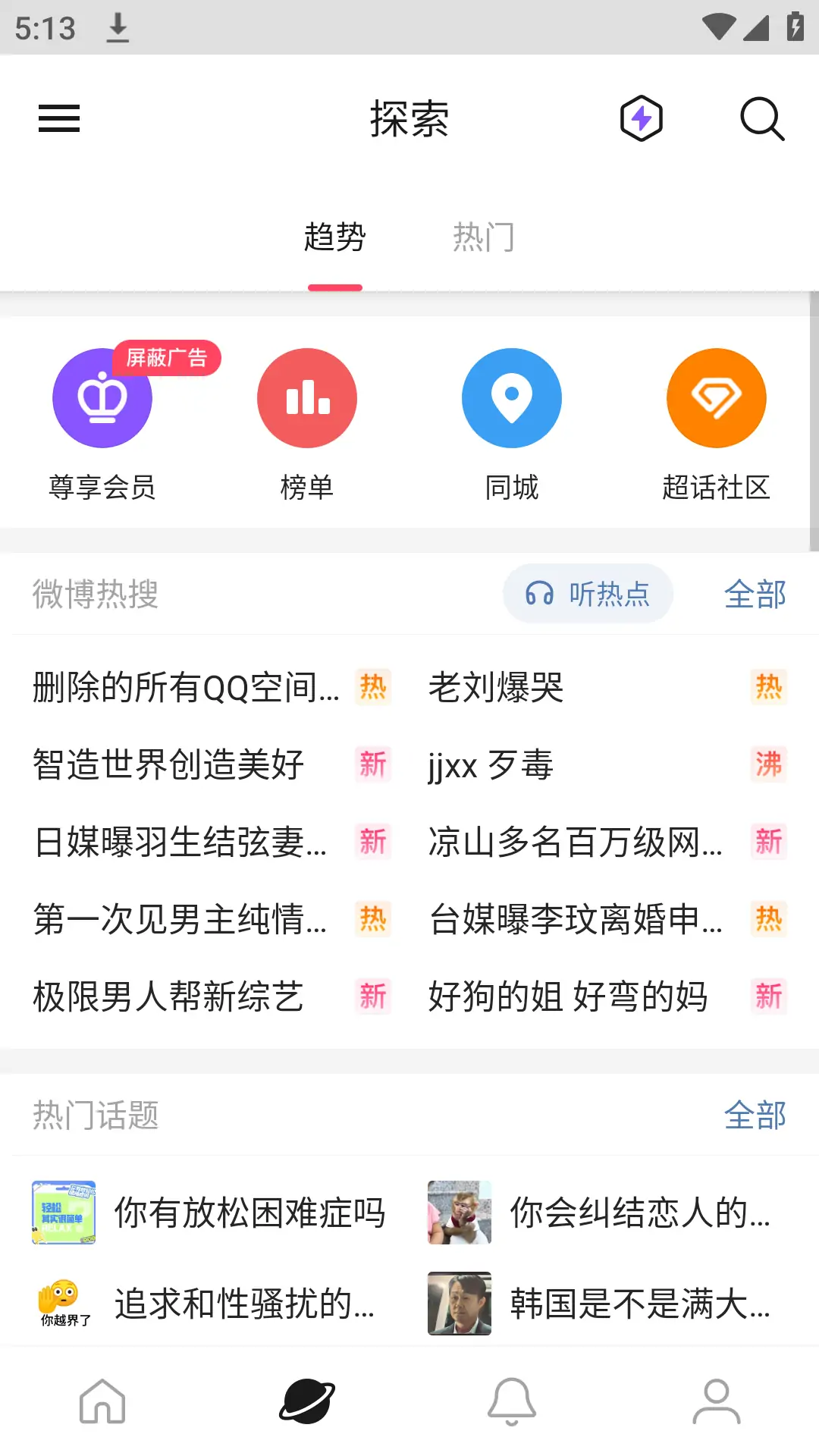Open search from the top bar
This screenshot has width=819, height=1456.
point(761,119)
